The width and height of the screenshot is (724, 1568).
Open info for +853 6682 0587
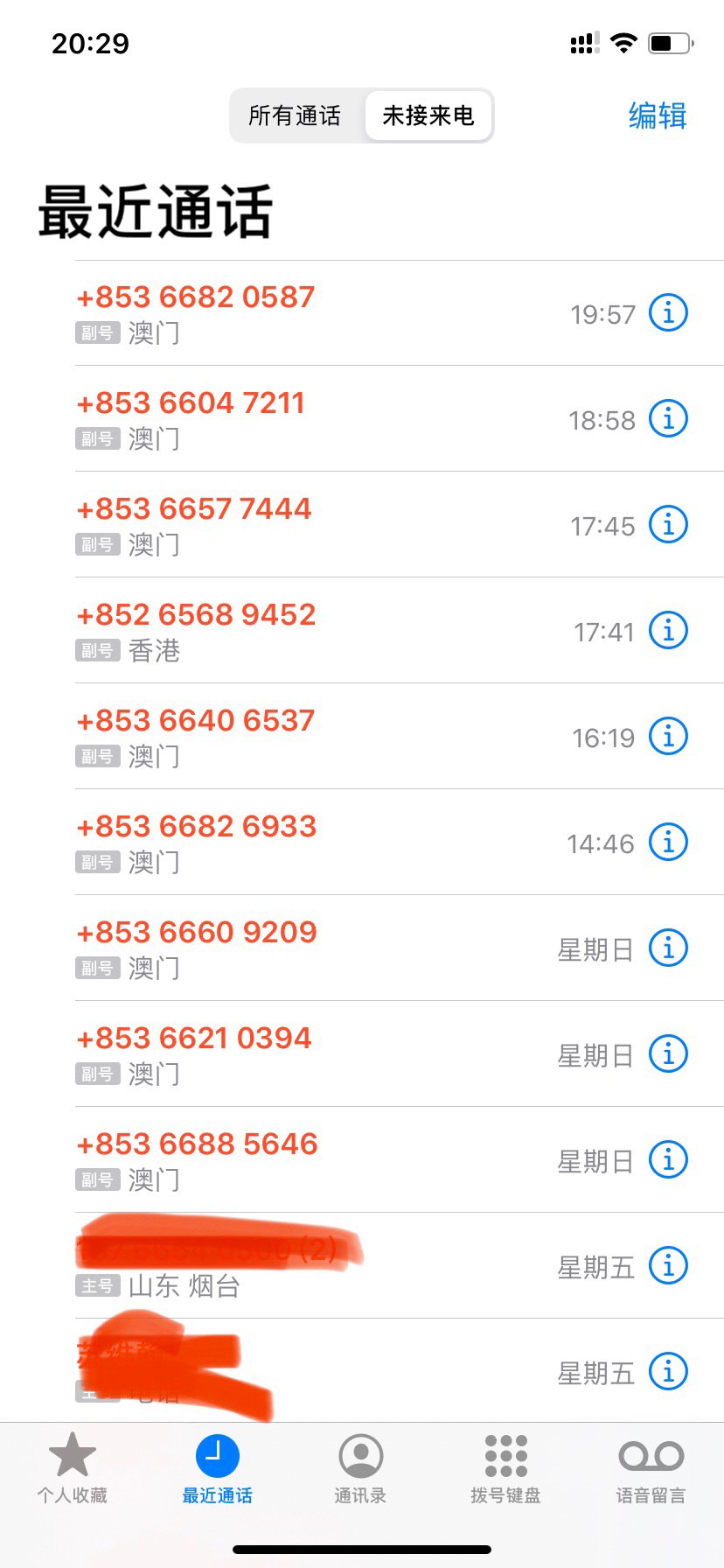tap(668, 313)
